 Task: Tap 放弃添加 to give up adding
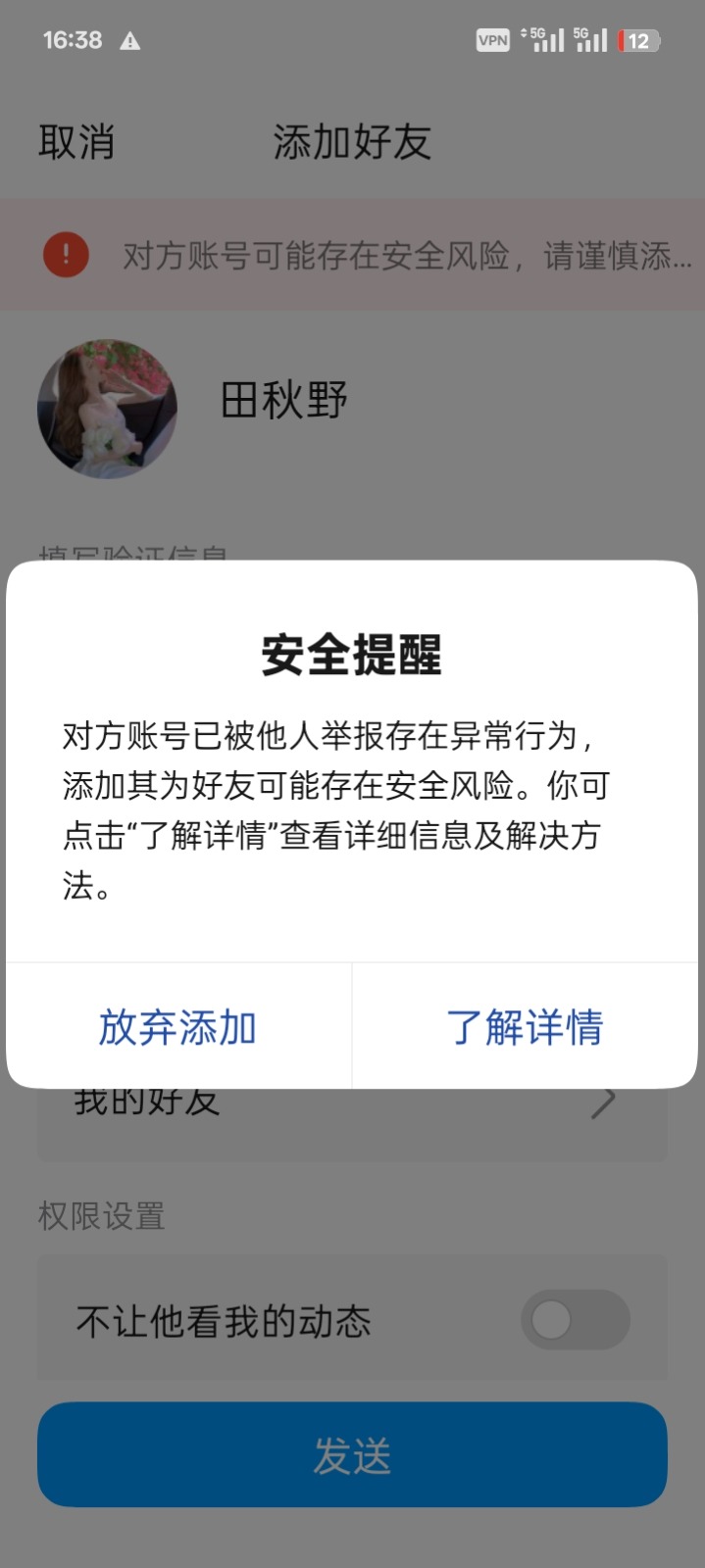point(177,1027)
